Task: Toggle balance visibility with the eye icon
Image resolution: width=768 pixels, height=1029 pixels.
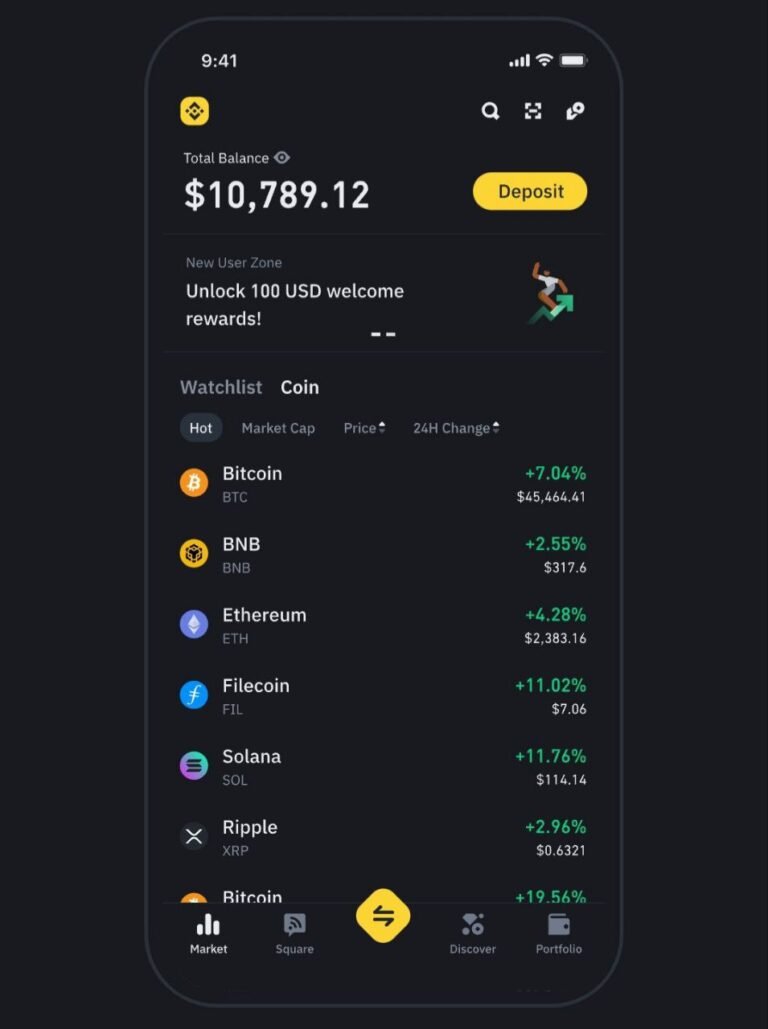Action: pyautogui.click(x=281, y=157)
